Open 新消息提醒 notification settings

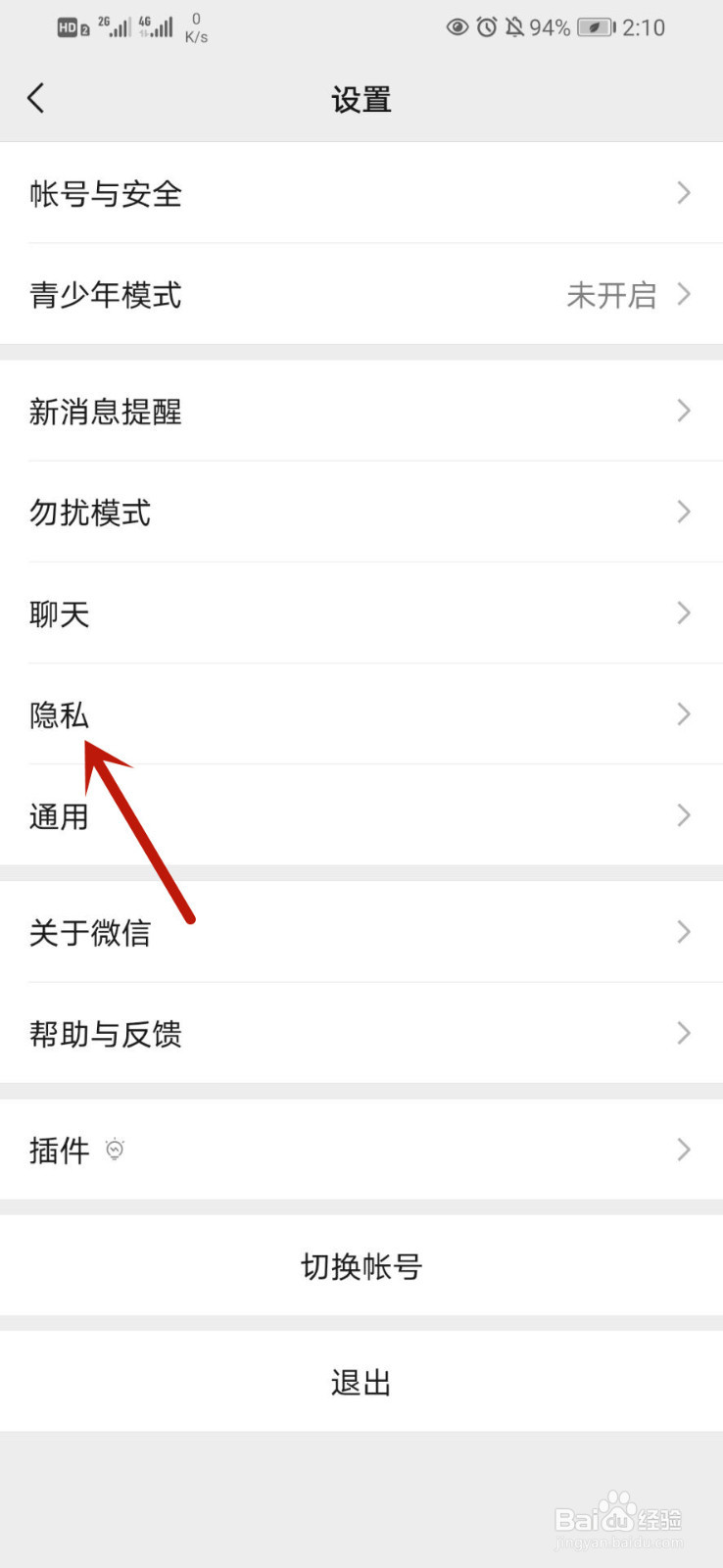(361, 412)
